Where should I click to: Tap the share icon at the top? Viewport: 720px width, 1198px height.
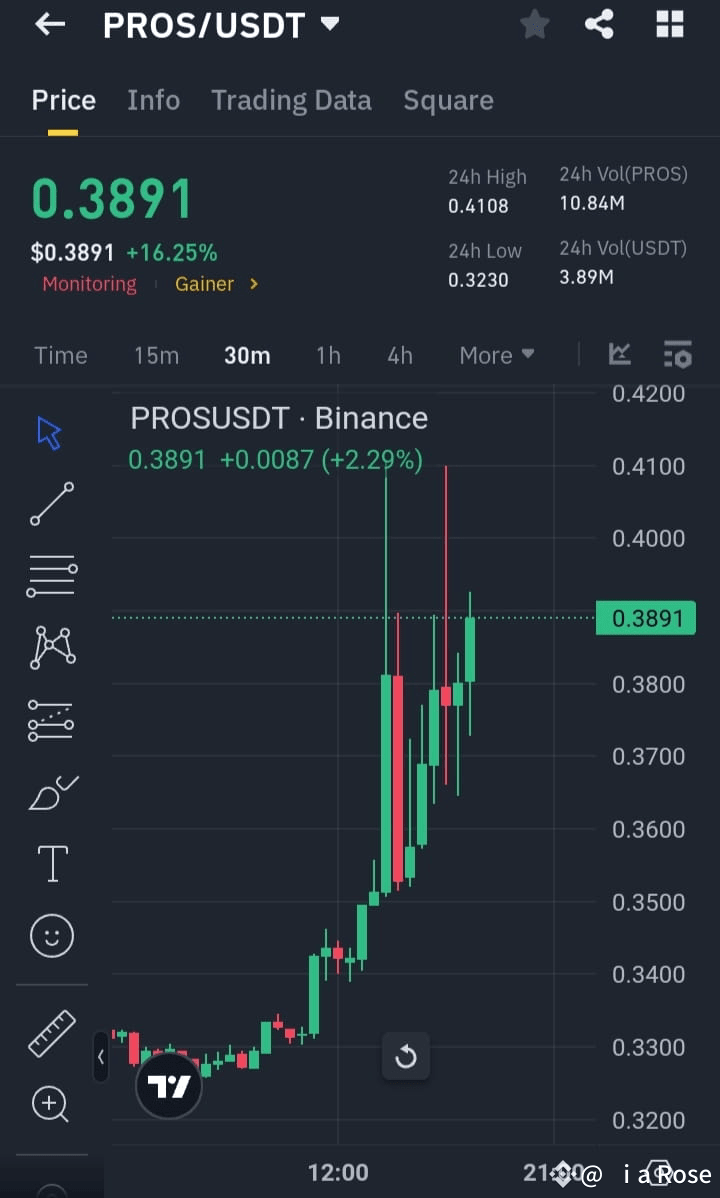pyautogui.click(x=599, y=24)
